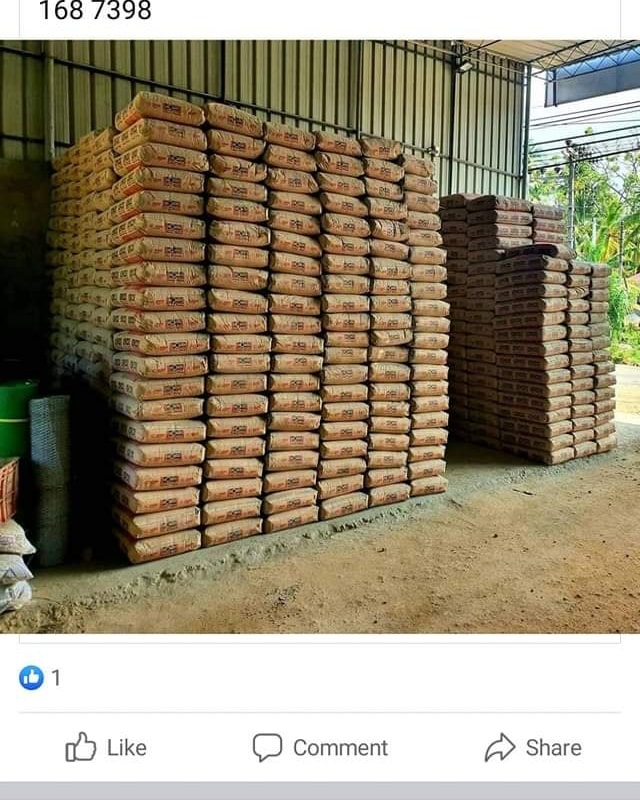Screen dimensions: 640x800
Task: Share this post
Action: [533, 747]
